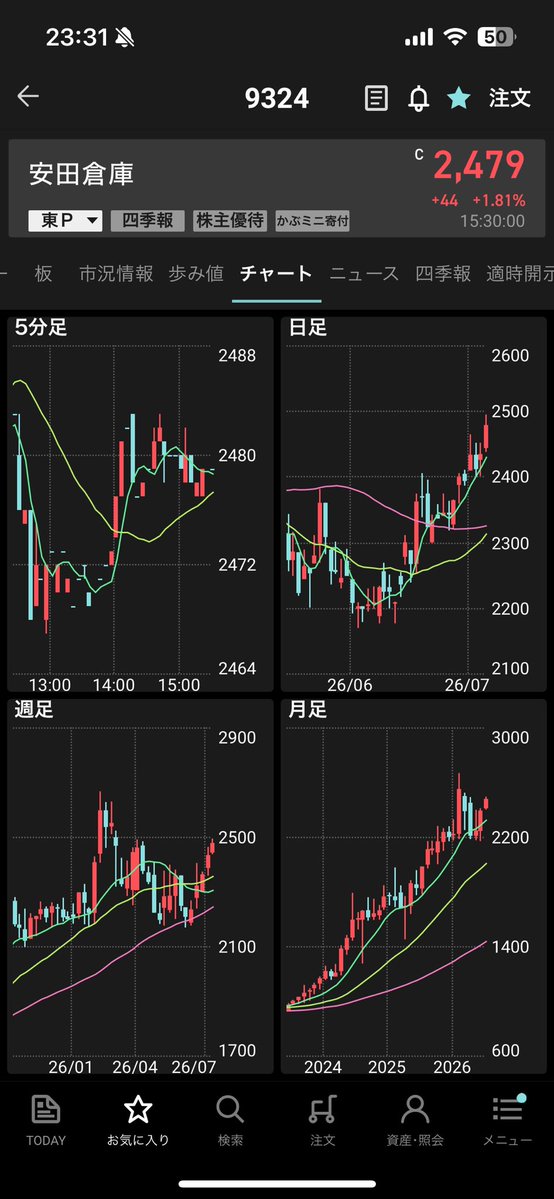Go to the TODAY bottom tab
The image size is (554, 1199).
[x=46, y=1120]
